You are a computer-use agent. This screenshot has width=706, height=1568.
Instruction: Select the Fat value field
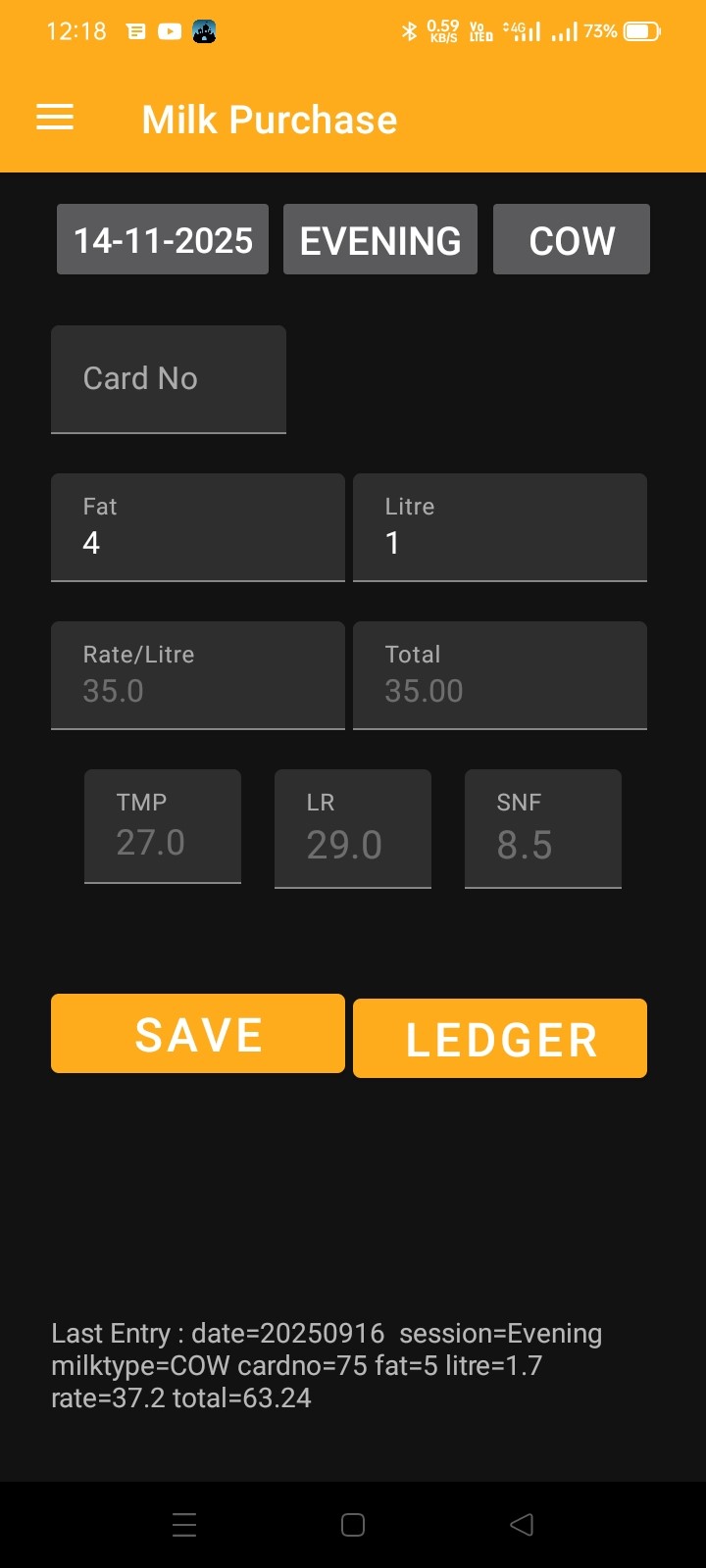197,527
